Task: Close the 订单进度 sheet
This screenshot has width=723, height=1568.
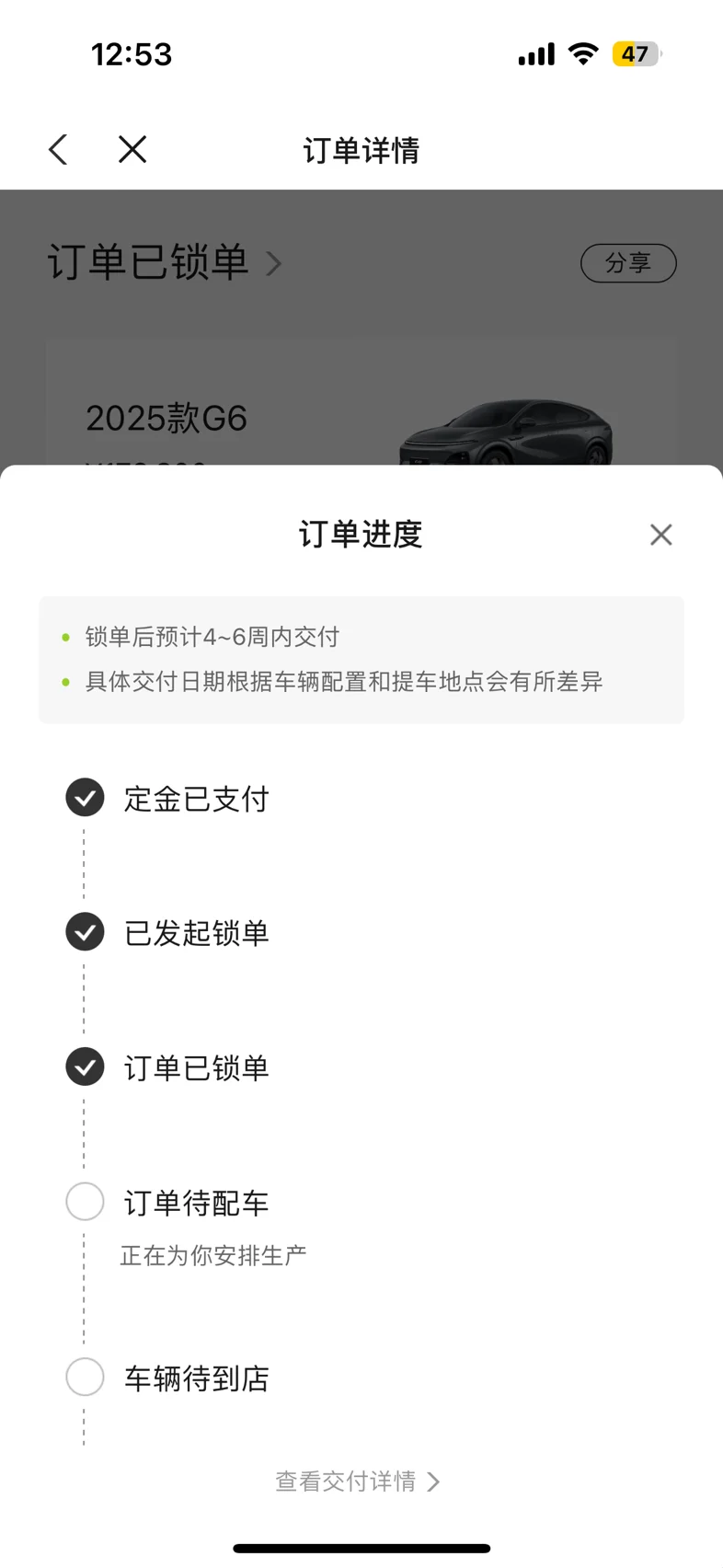Action: (660, 535)
